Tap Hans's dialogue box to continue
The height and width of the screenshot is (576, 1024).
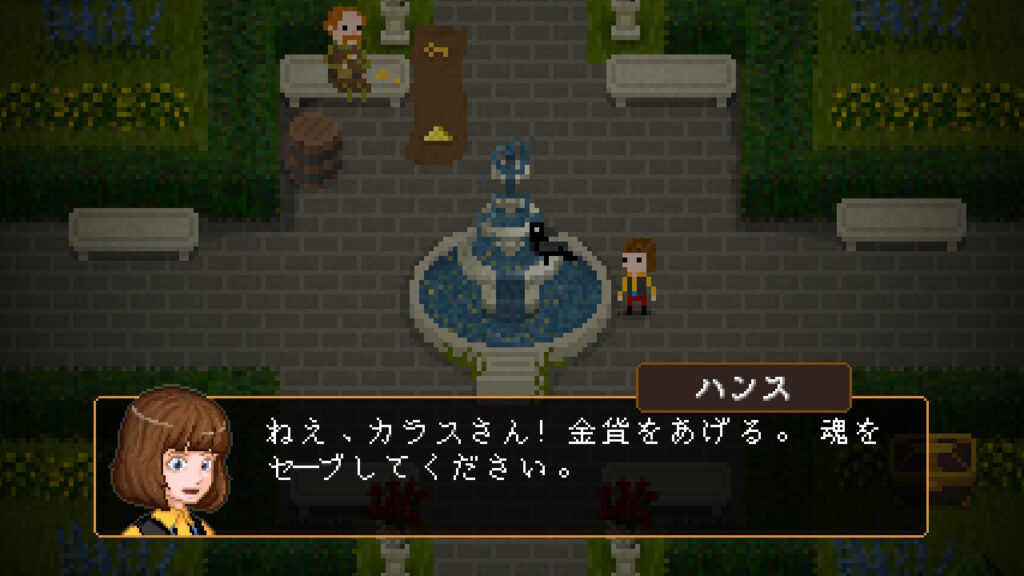(560, 466)
